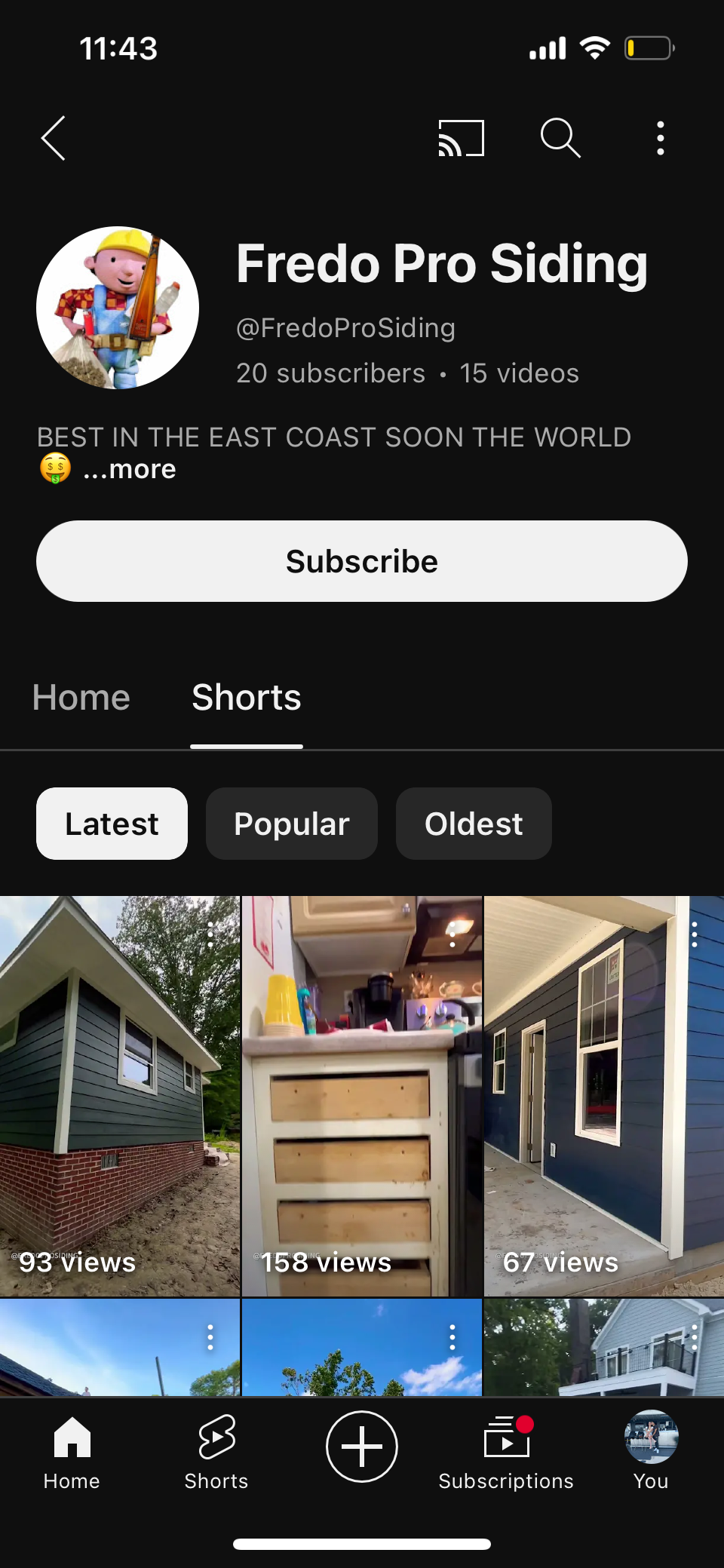
Task: Expand the channel description with ...more
Action: (x=130, y=469)
